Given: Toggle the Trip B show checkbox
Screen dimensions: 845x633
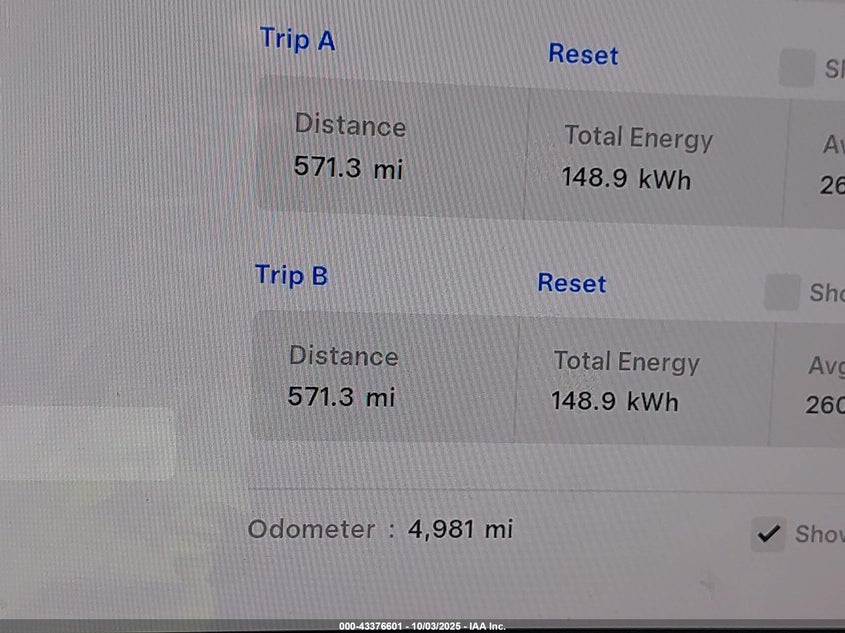Looking at the screenshot, I should click(x=782, y=292).
